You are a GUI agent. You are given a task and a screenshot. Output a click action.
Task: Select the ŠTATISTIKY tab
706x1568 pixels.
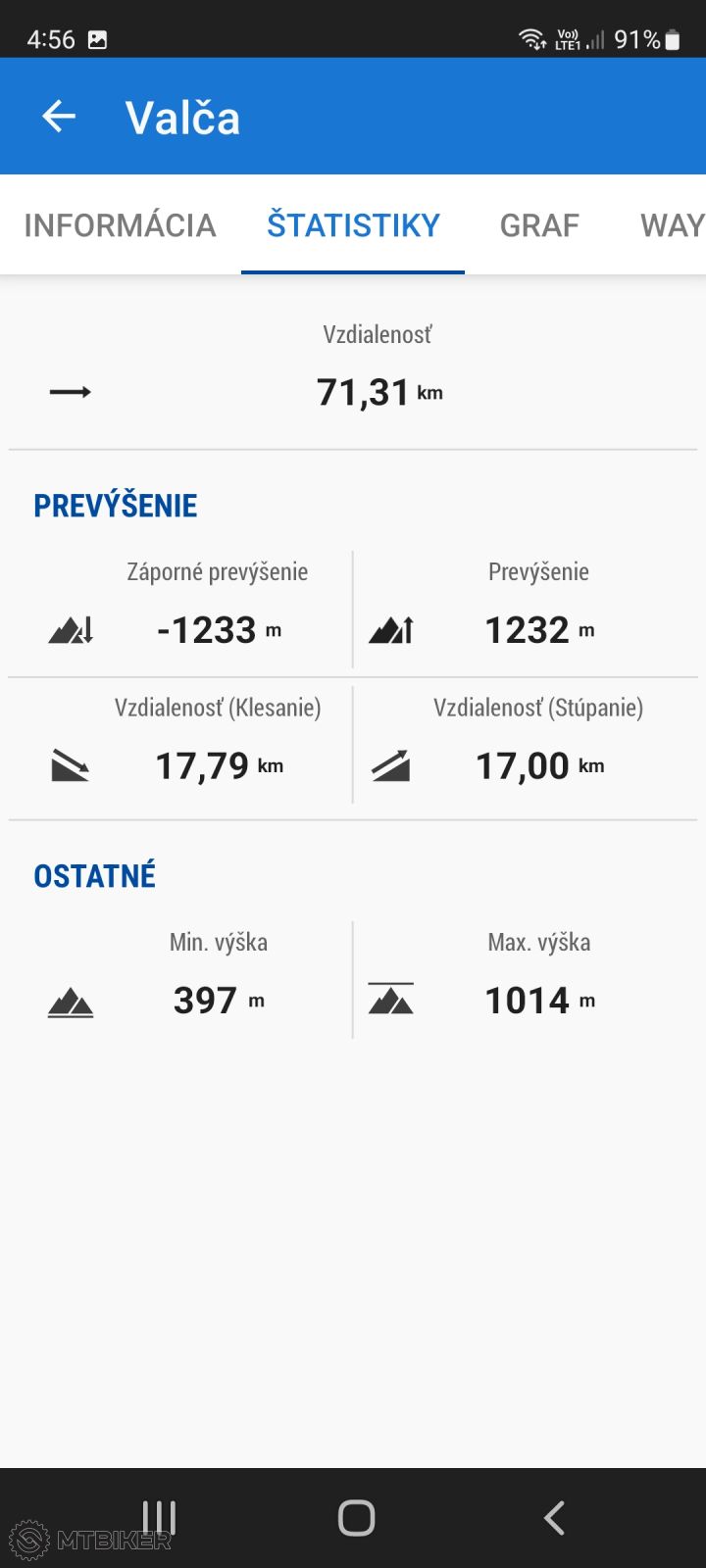[x=353, y=225]
